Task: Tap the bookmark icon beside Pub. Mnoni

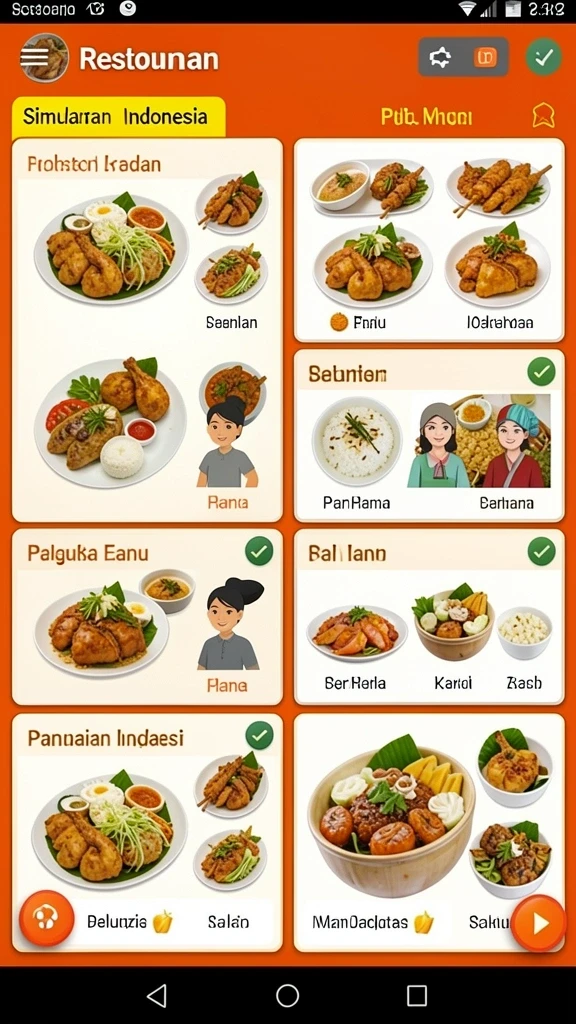Action: (543, 116)
